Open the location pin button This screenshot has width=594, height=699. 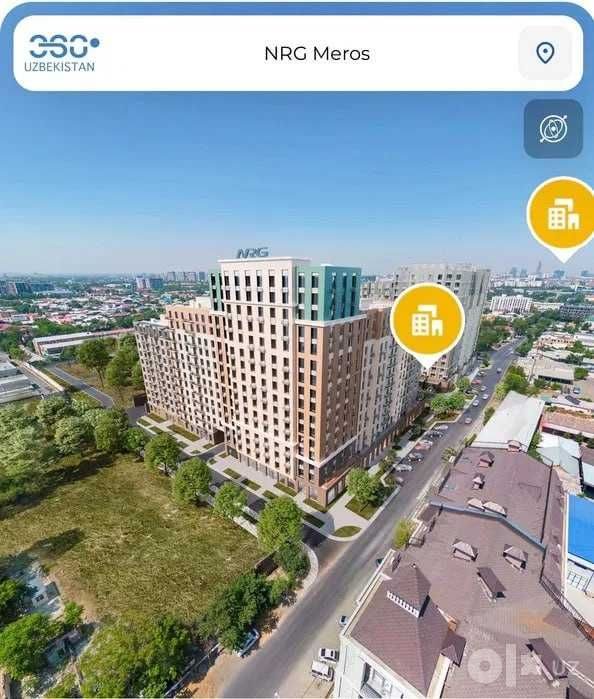tap(545, 53)
